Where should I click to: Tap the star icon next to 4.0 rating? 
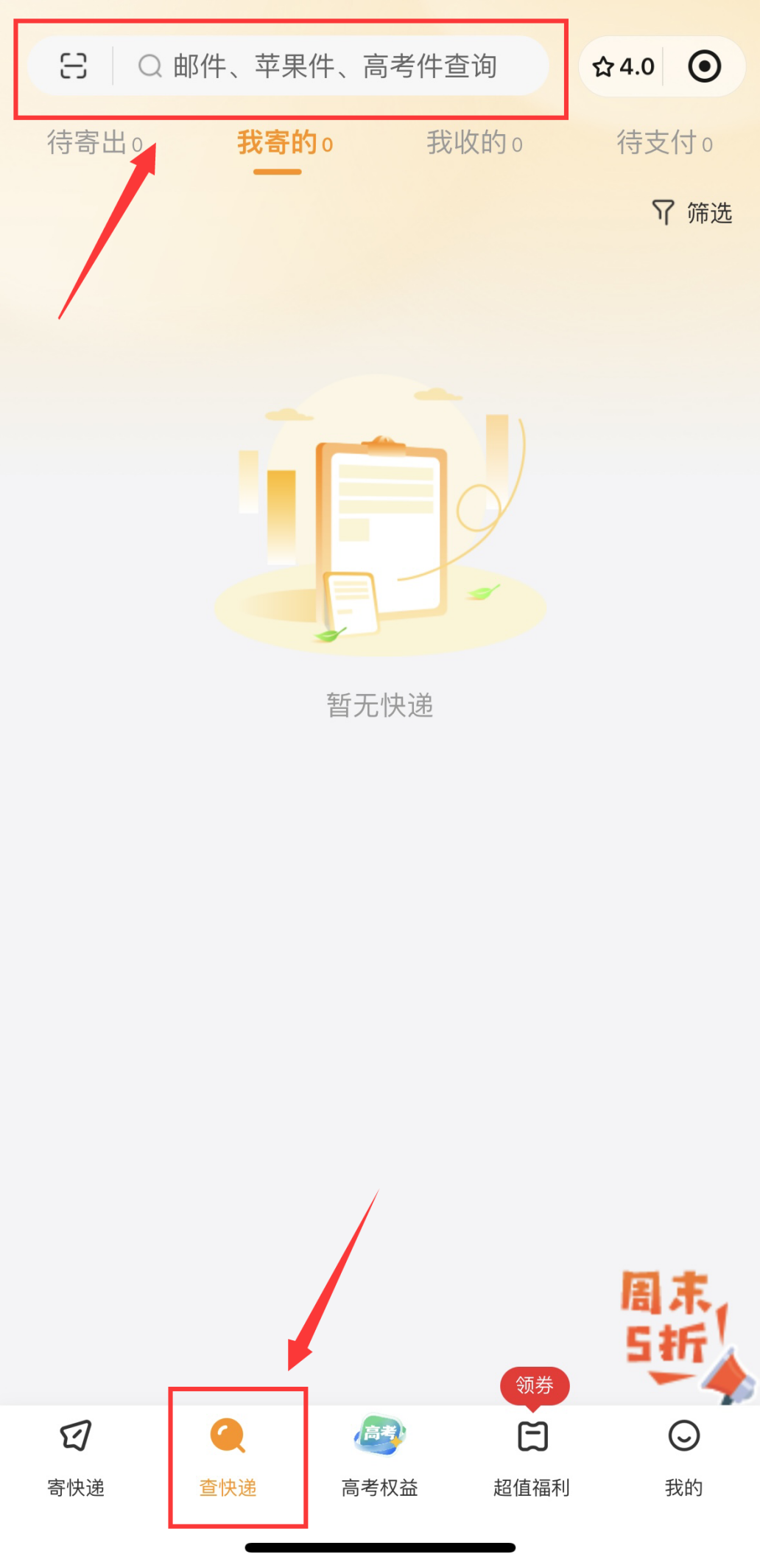pos(603,66)
